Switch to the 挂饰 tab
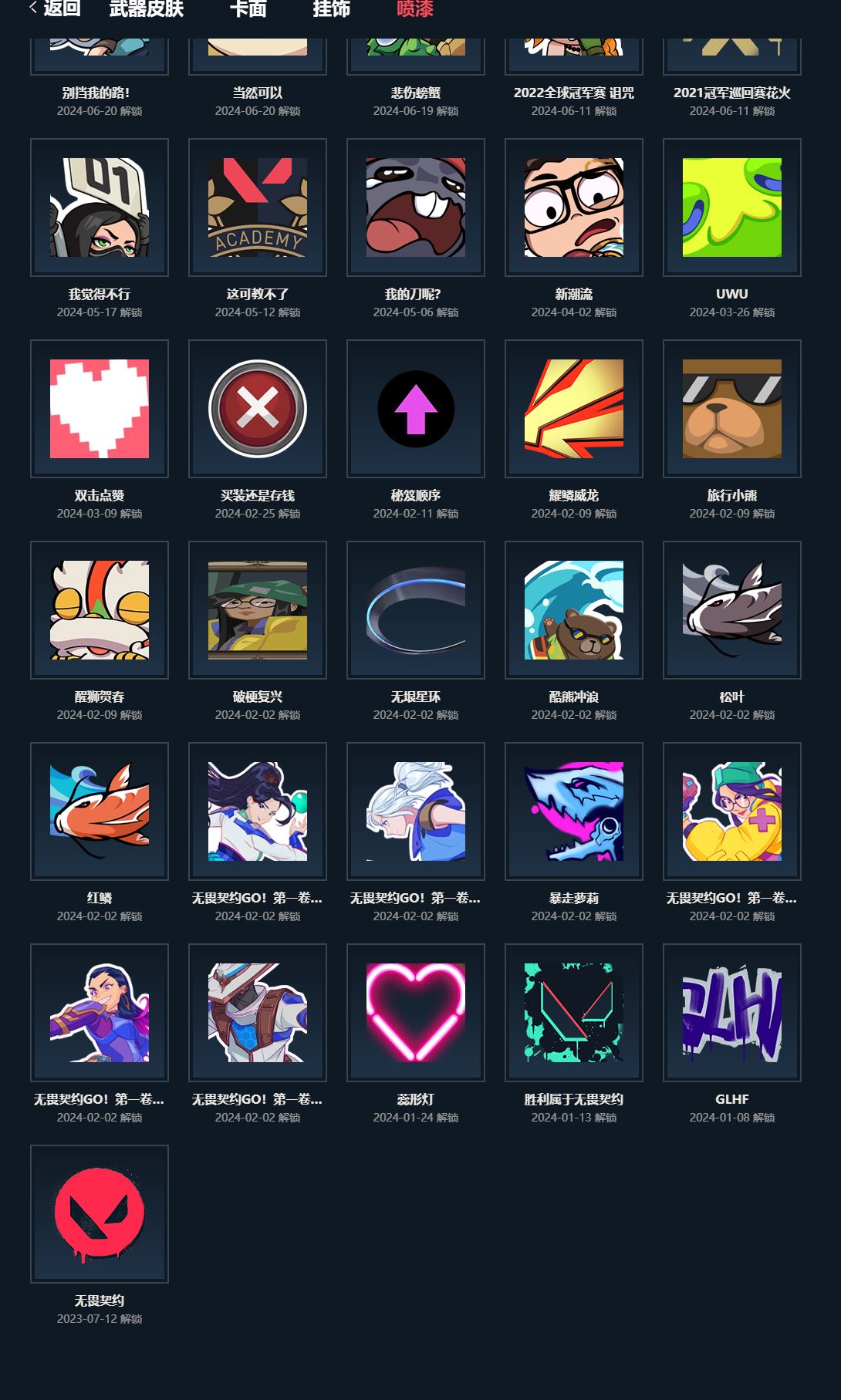 331,9
